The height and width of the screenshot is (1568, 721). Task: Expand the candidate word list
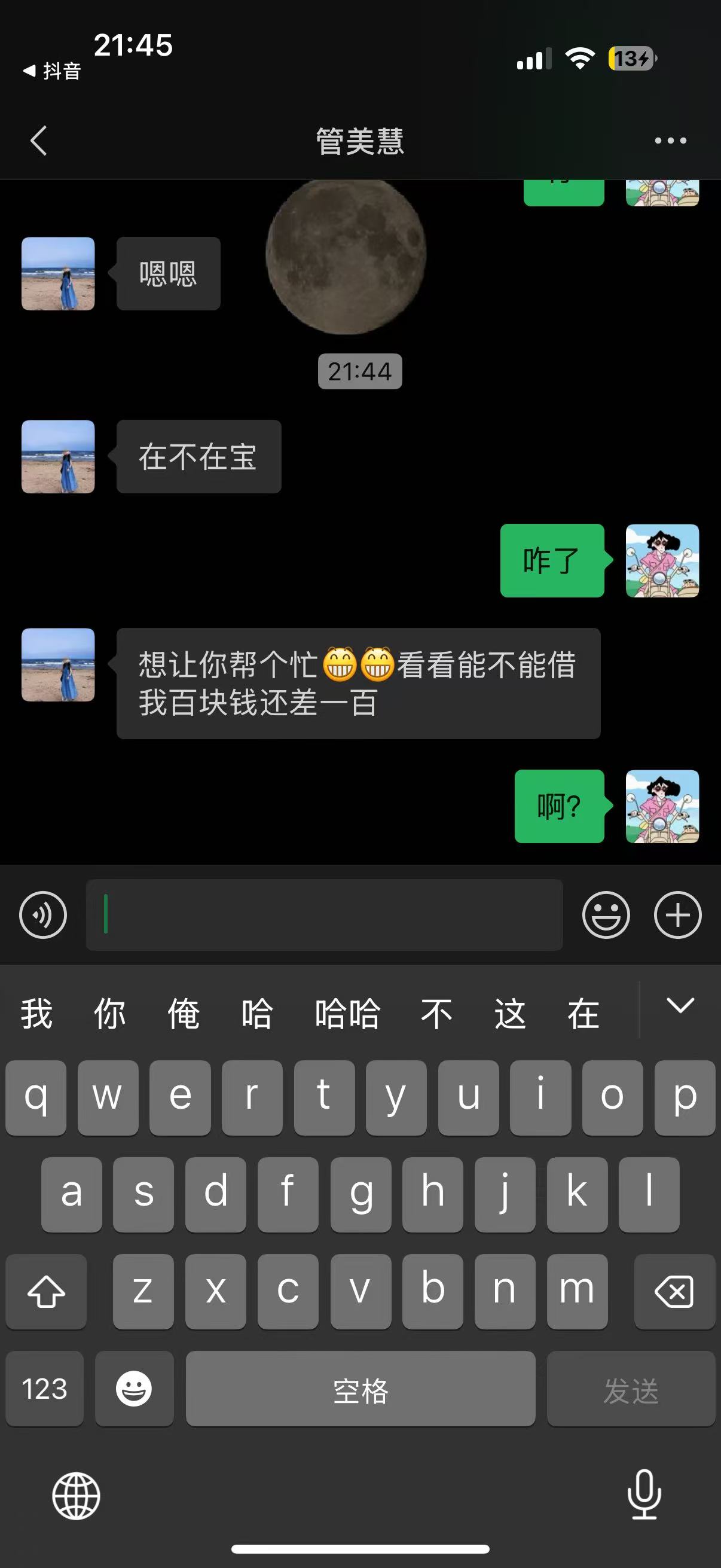(680, 1006)
